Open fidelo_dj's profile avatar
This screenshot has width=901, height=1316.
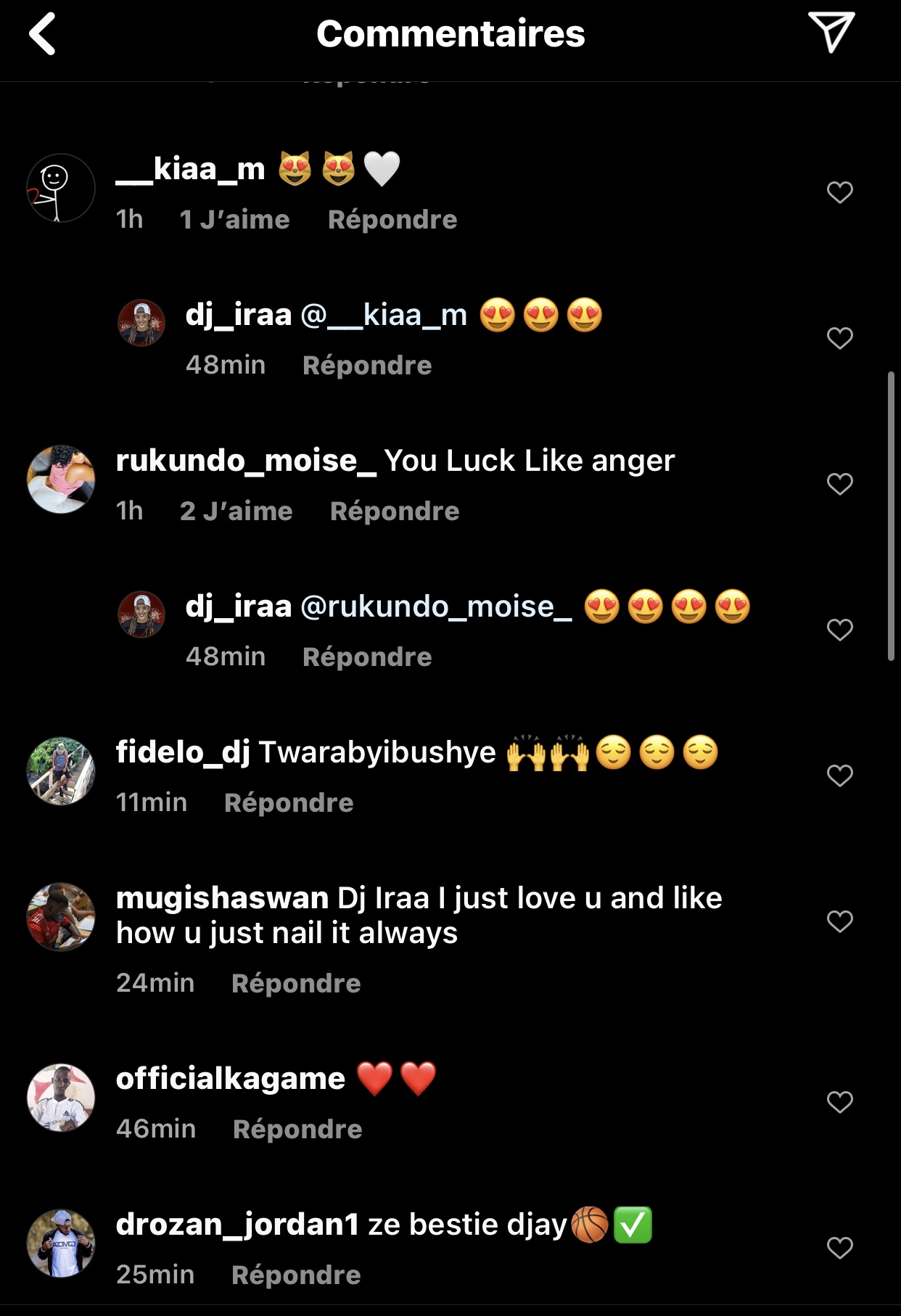click(61, 771)
